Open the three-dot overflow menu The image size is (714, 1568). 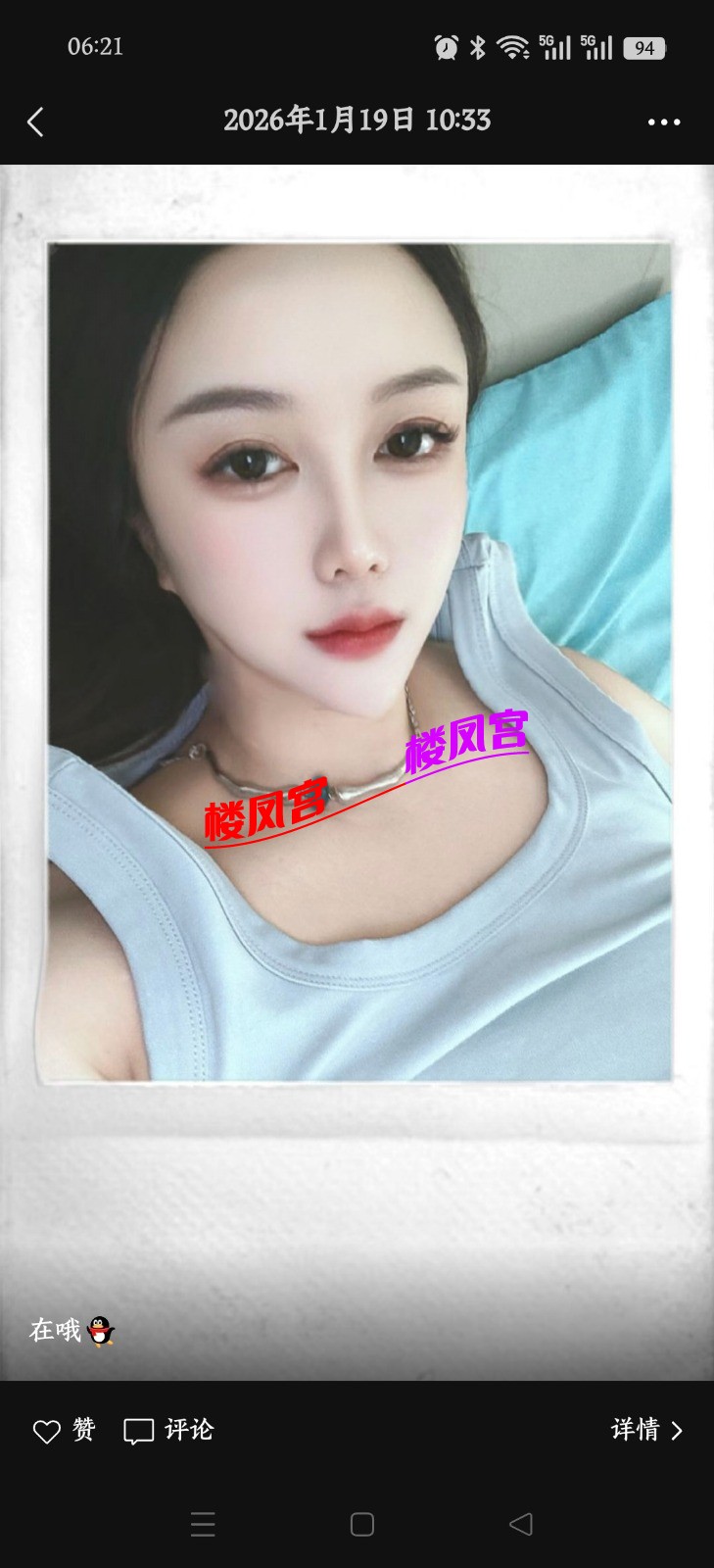coord(663,122)
